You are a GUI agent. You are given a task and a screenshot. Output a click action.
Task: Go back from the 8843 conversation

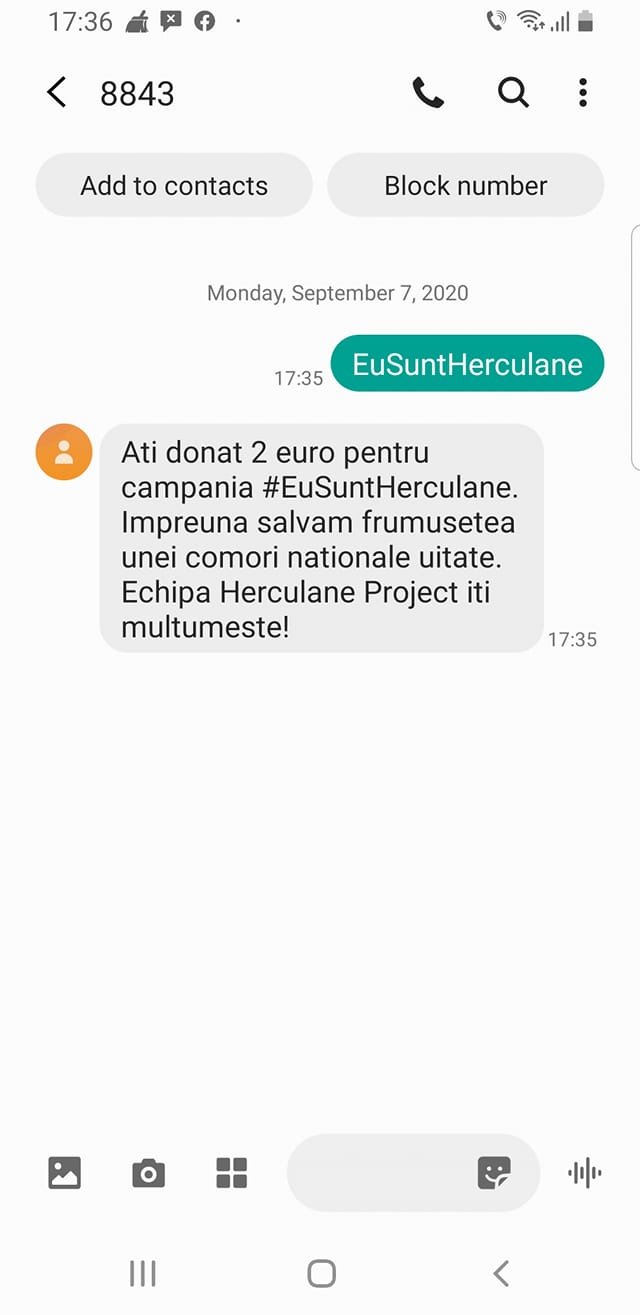57,93
